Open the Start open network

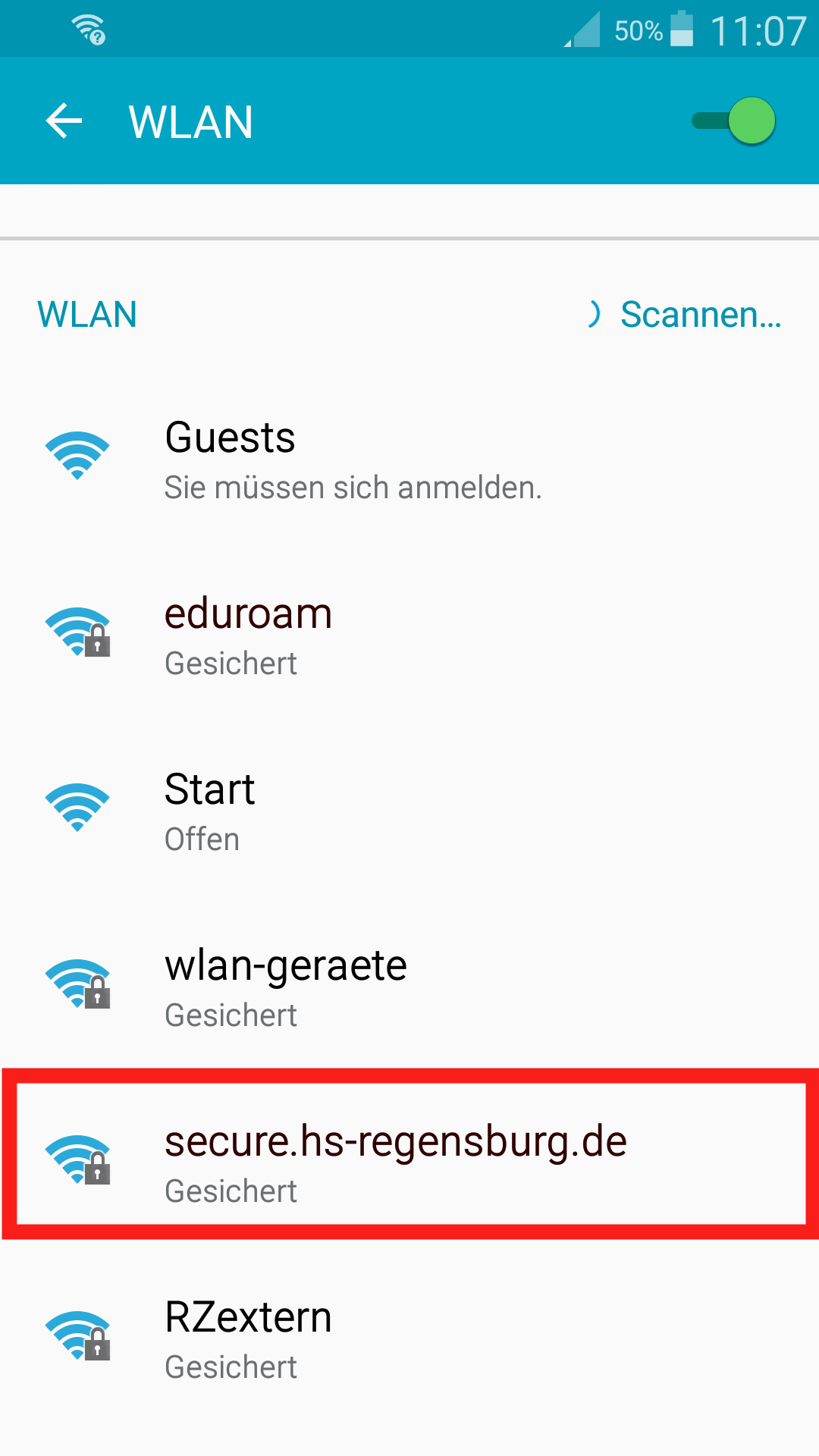coord(409,811)
